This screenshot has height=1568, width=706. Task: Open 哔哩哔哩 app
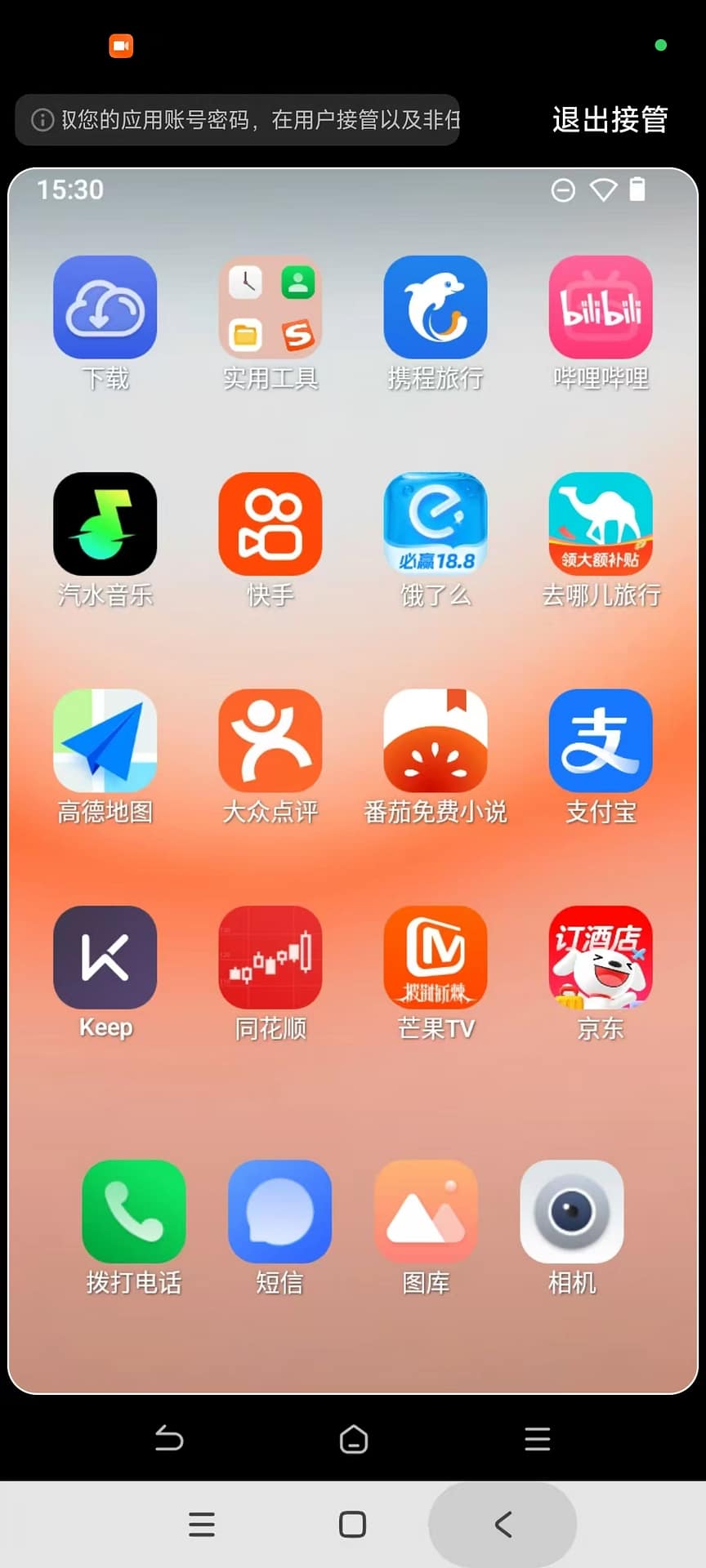point(601,308)
